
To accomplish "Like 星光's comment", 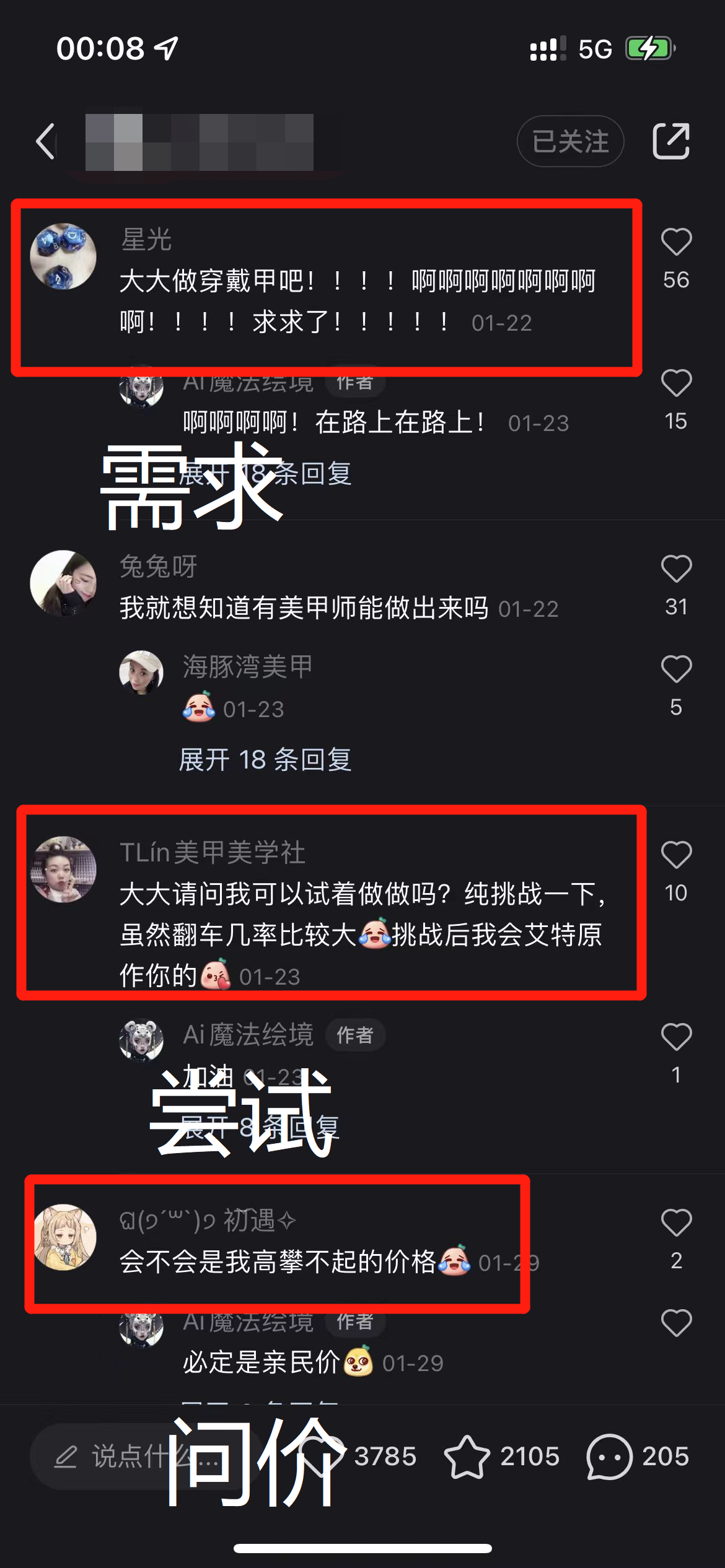I will point(676,242).
